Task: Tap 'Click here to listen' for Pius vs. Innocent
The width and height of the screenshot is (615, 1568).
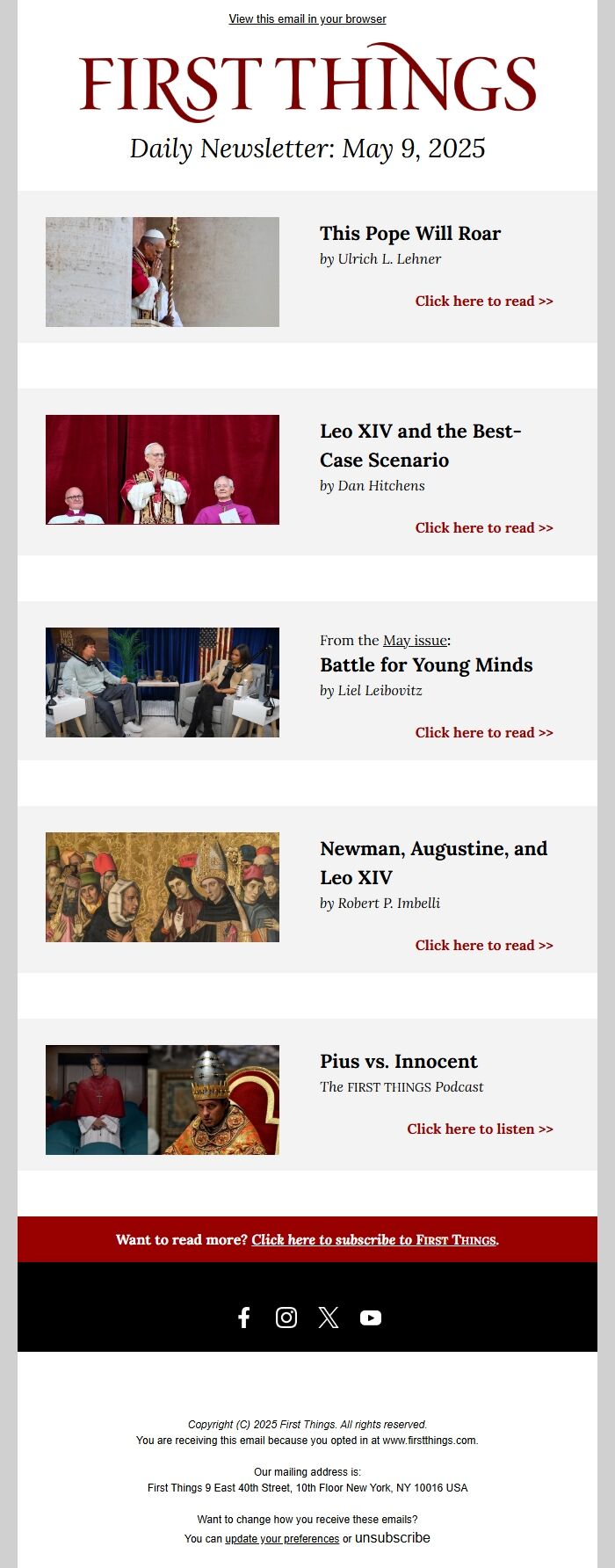Action: [x=480, y=1129]
